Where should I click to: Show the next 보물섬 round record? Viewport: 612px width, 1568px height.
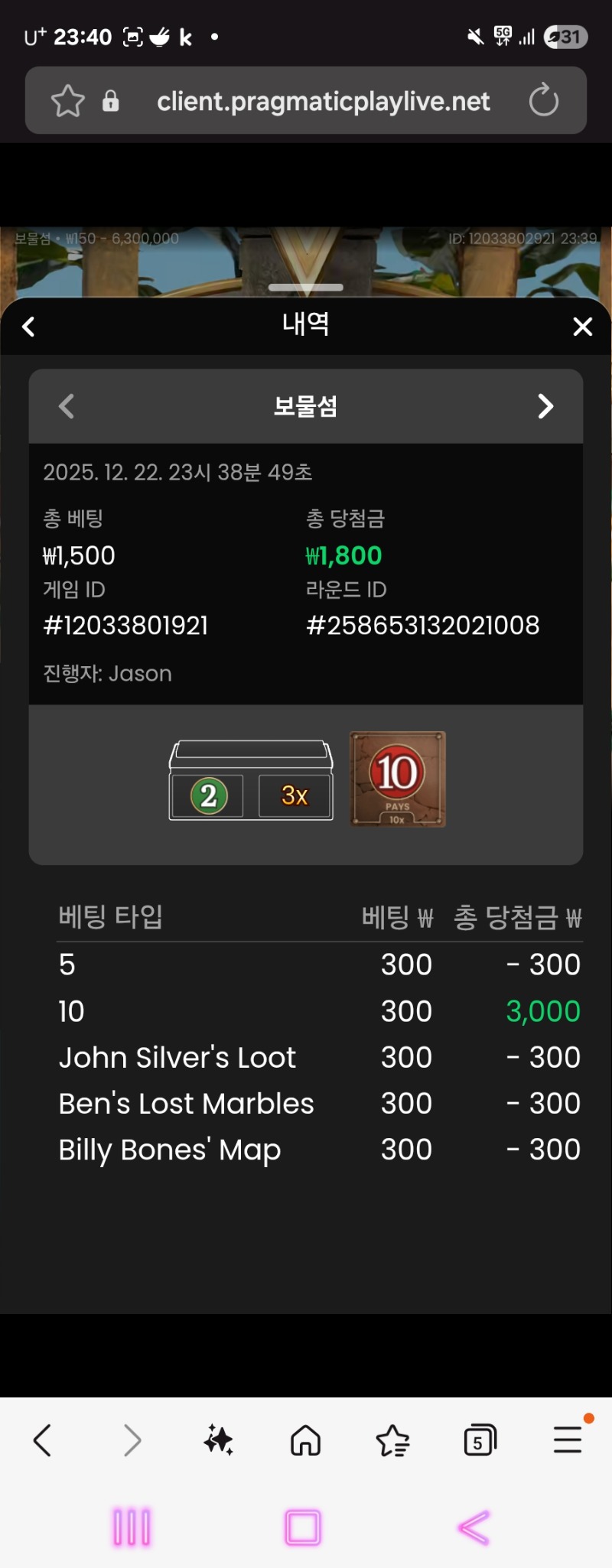point(545,406)
